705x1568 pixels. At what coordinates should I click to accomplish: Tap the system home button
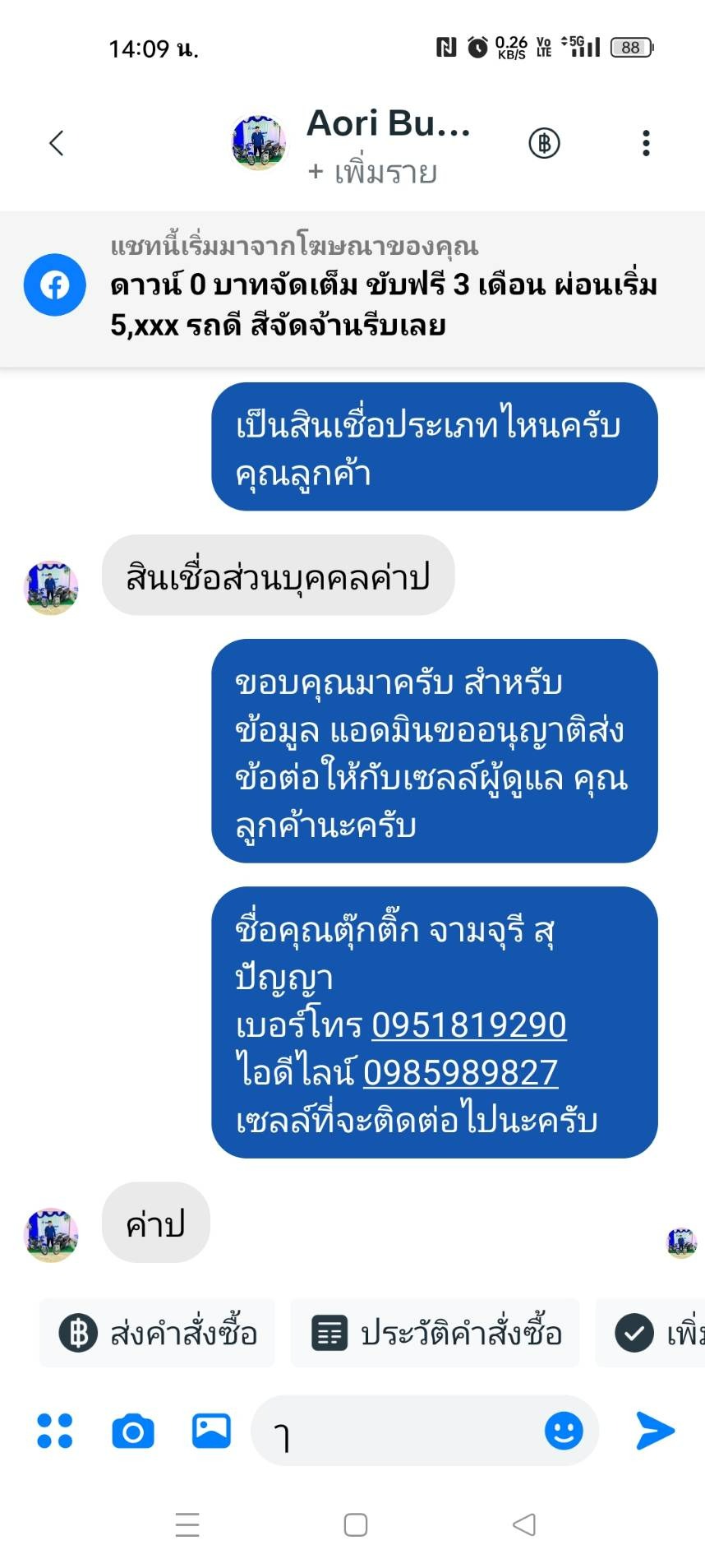[355, 1524]
